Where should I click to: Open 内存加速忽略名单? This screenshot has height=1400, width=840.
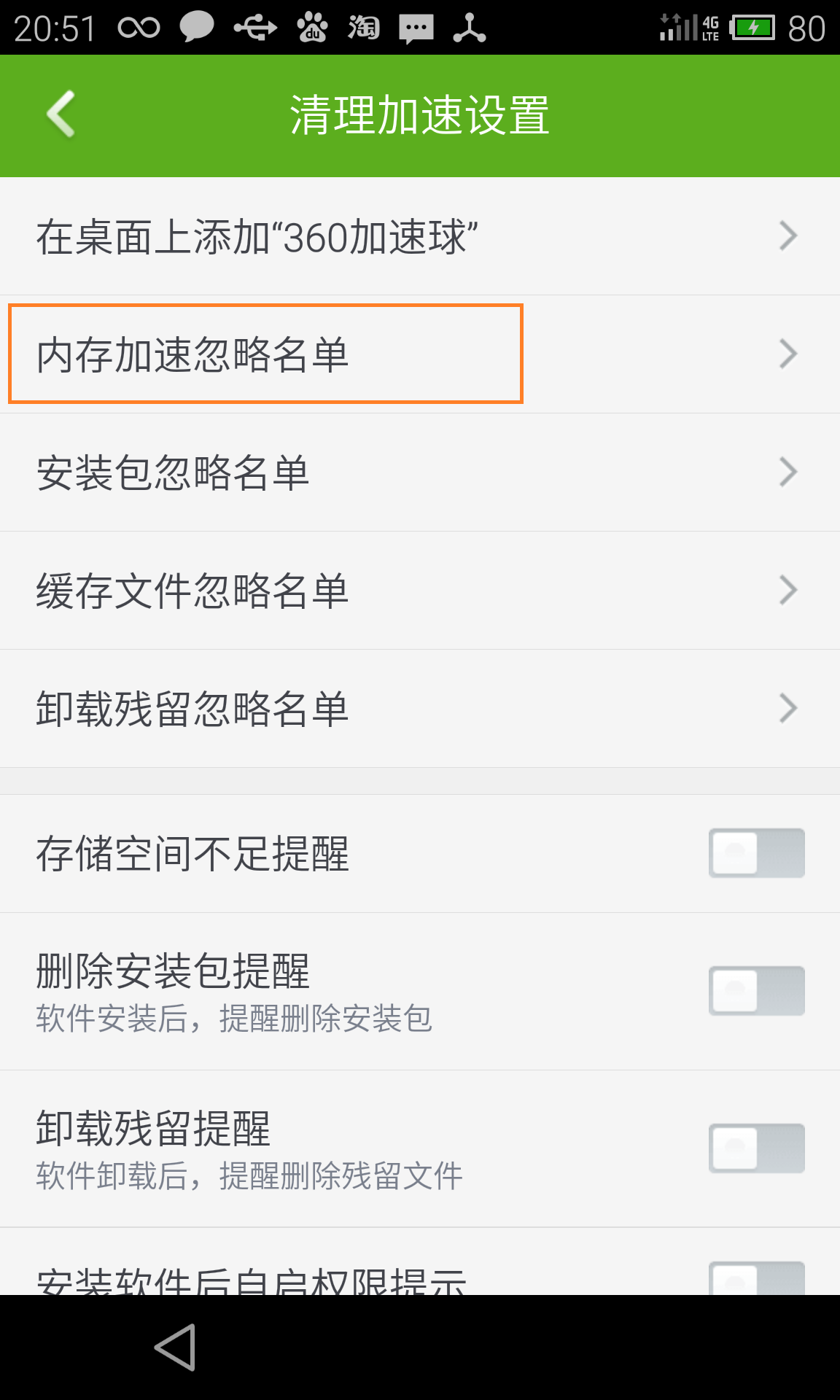[x=420, y=354]
